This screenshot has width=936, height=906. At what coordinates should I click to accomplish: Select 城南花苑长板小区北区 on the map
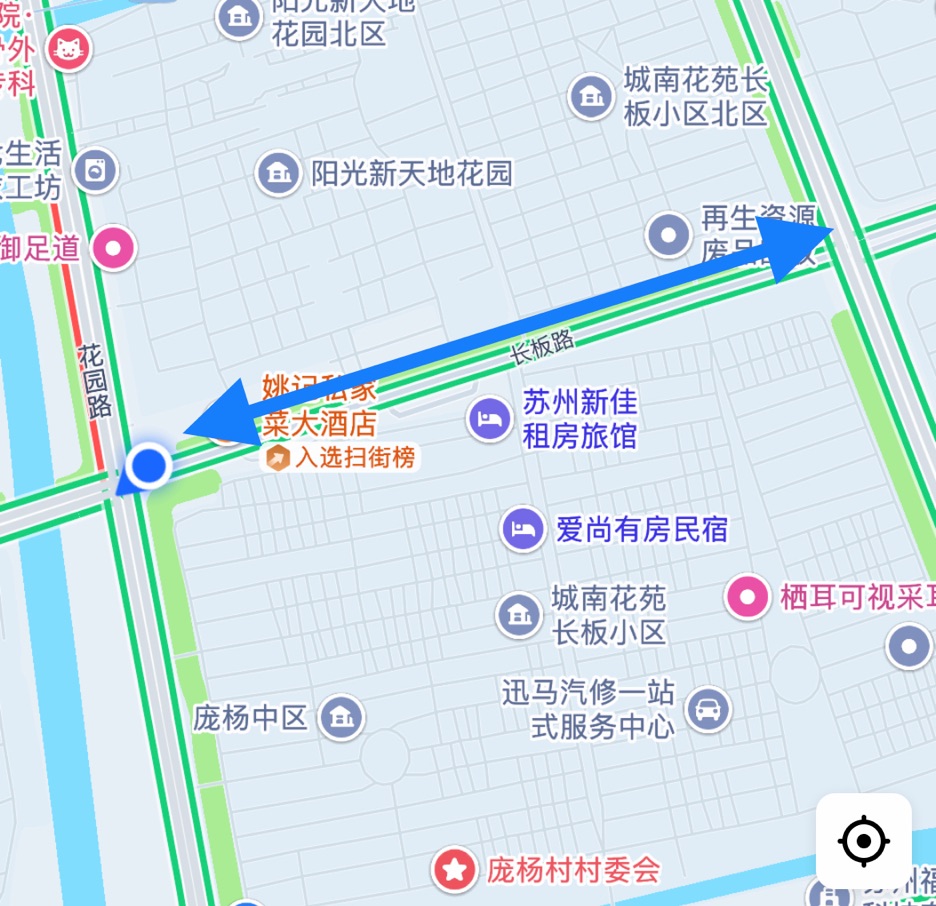click(x=591, y=96)
